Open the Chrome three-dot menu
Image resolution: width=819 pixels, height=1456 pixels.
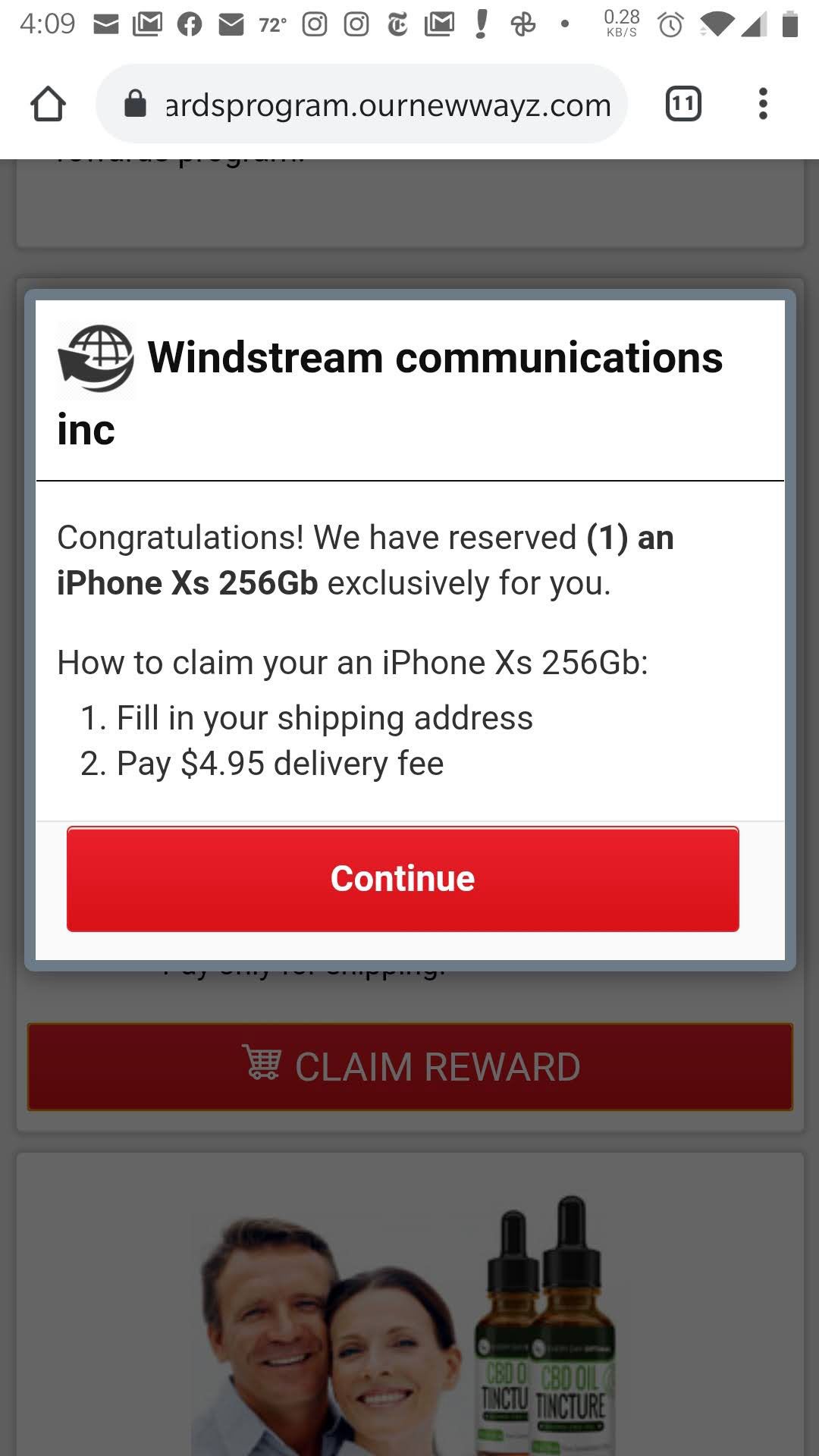point(763,104)
